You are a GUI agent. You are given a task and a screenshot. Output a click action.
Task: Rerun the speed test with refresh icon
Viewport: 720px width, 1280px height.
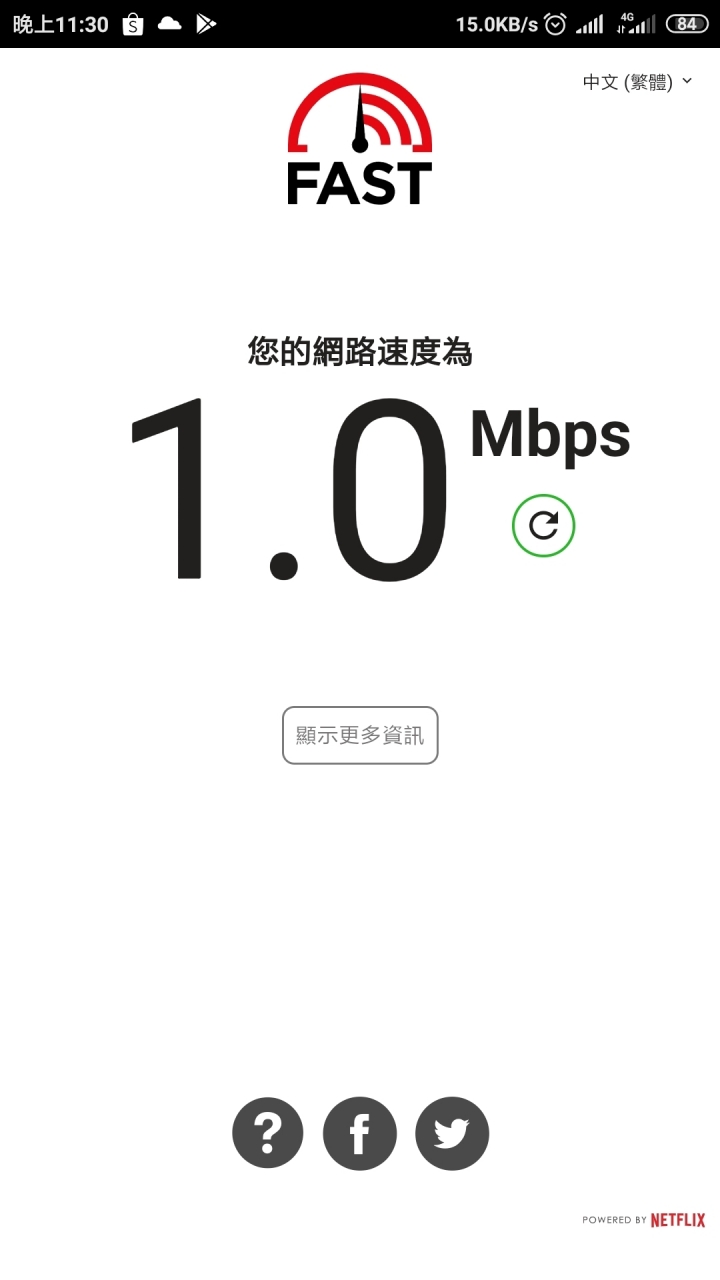click(x=544, y=526)
